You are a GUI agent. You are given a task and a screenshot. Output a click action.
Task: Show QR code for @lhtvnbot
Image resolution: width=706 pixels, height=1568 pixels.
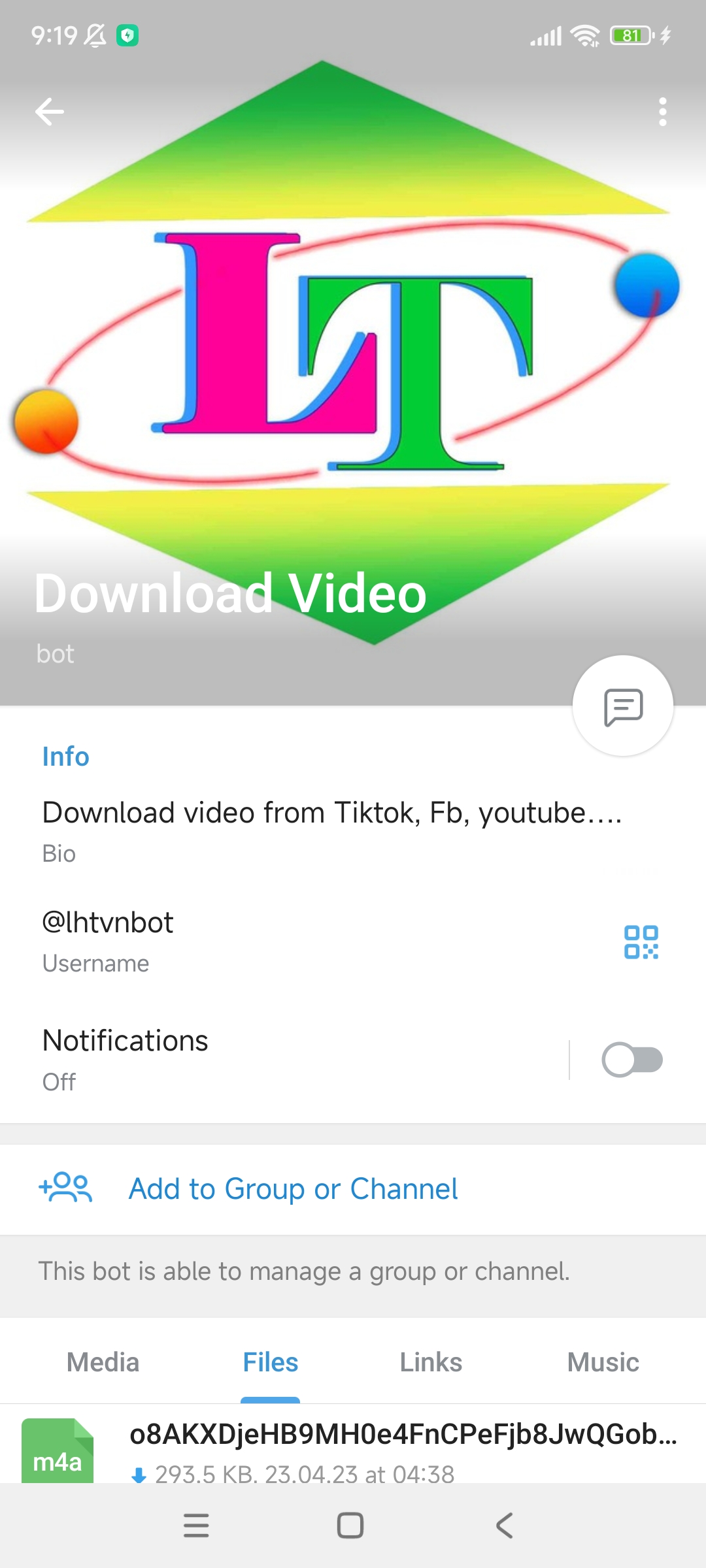point(641,942)
